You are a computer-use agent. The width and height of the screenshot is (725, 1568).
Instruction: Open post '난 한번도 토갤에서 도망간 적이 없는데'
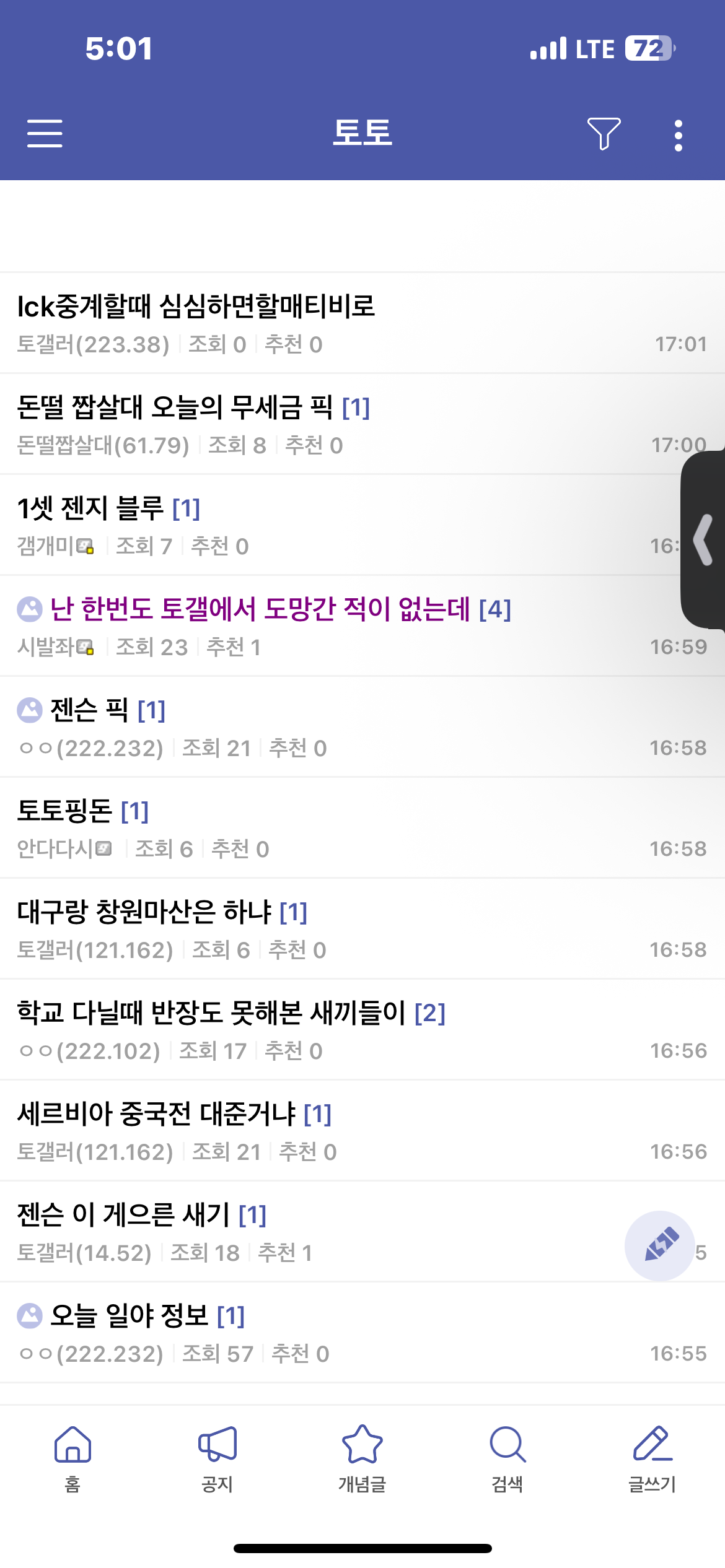pos(260,609)
